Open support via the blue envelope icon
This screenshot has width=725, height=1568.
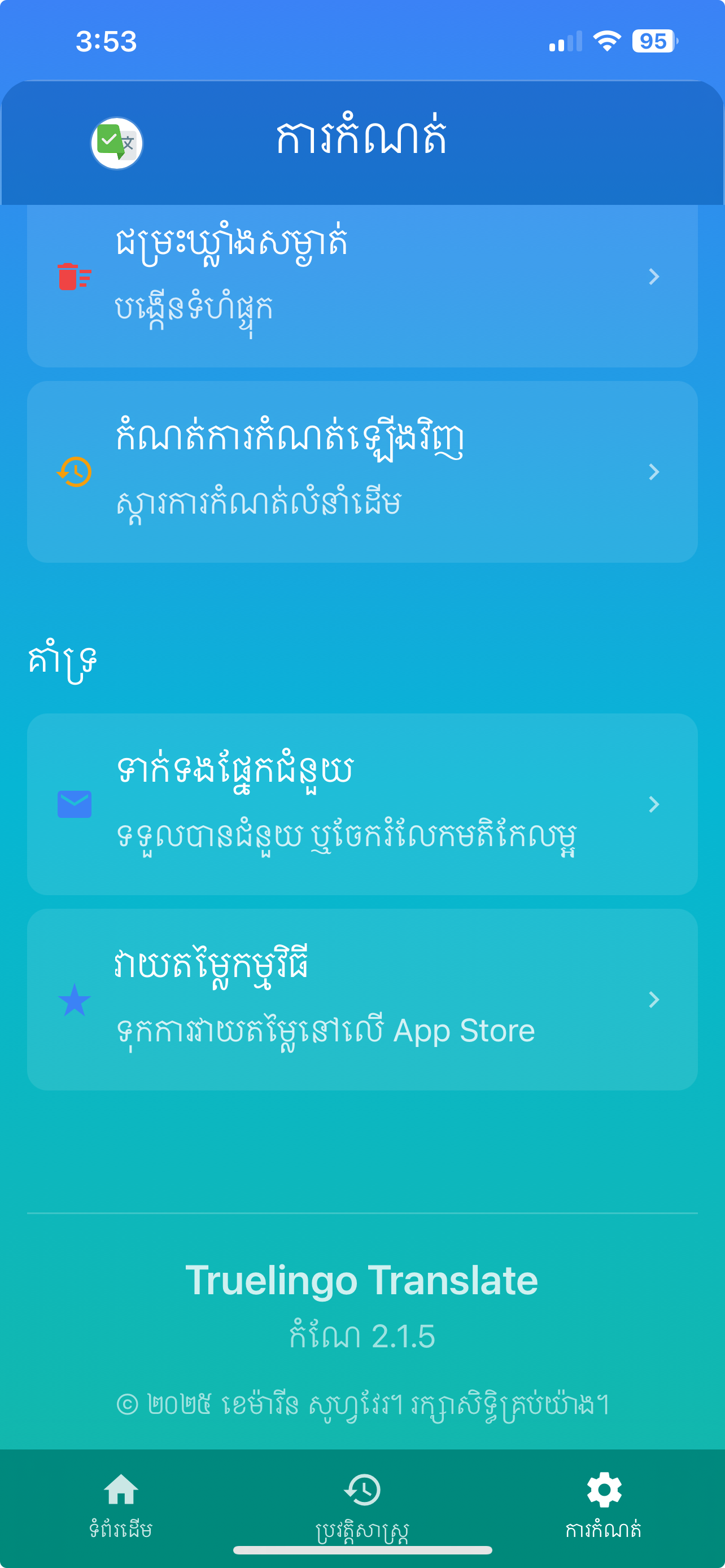75,804
